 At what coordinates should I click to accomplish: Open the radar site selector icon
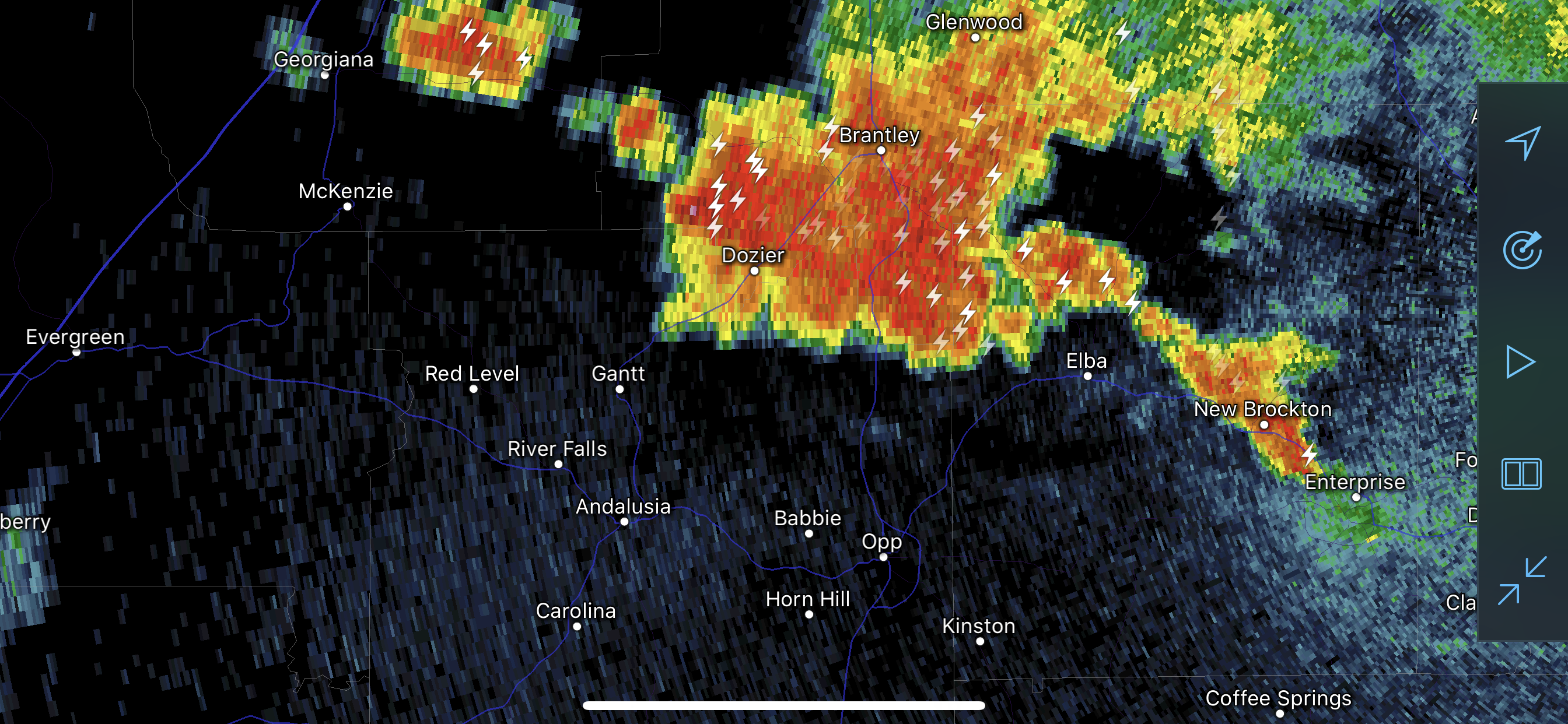(1522, 250)
